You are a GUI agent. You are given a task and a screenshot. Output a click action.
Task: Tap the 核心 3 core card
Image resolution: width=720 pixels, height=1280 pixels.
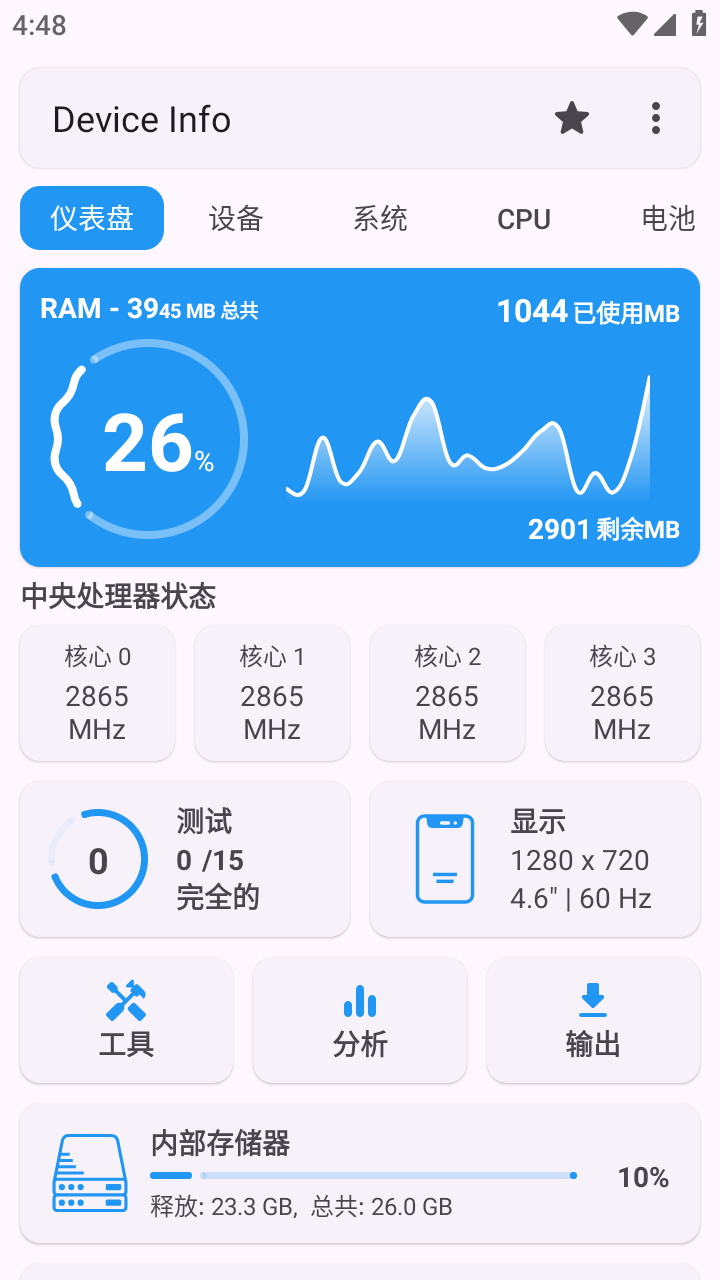coord(622,692)
